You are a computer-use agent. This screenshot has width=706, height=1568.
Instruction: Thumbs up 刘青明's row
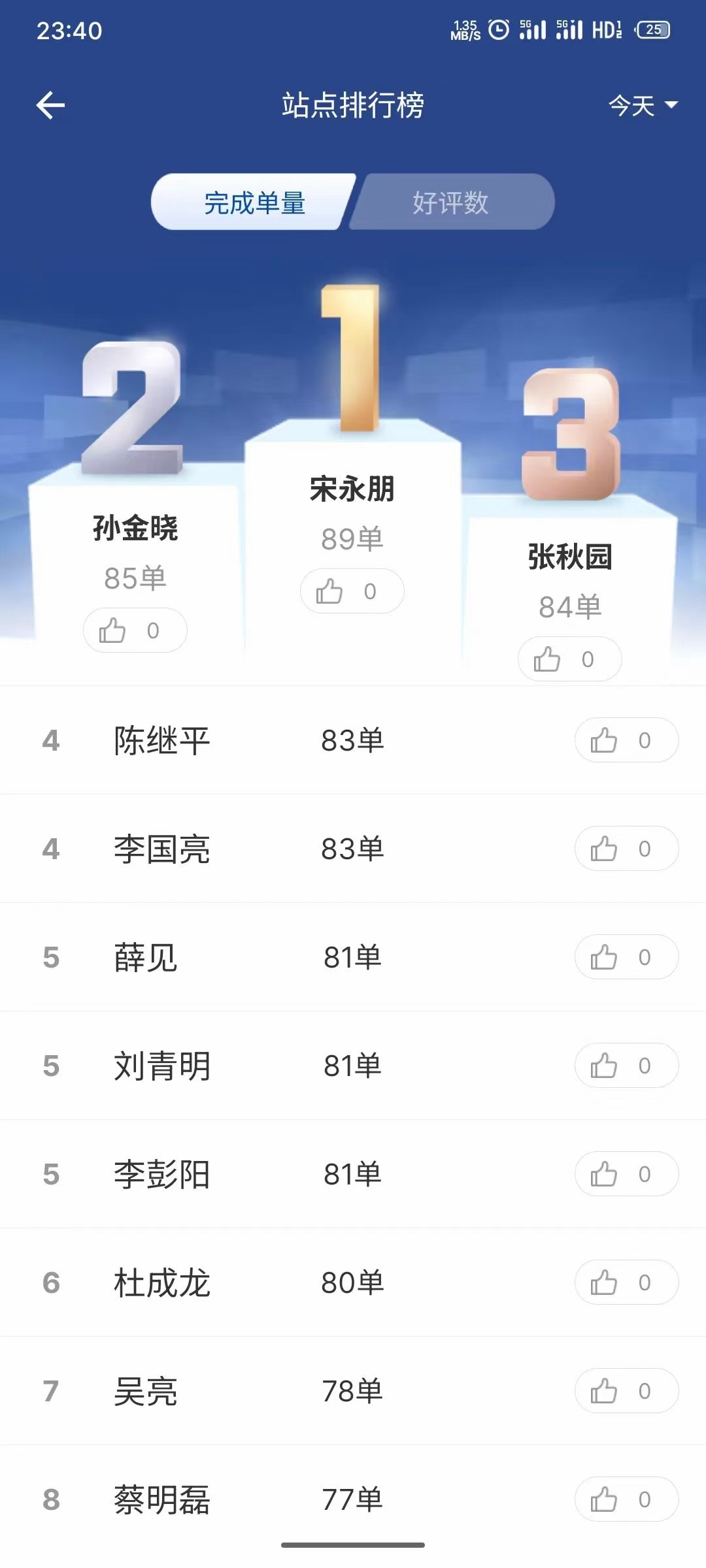[x=626, y=1066]
